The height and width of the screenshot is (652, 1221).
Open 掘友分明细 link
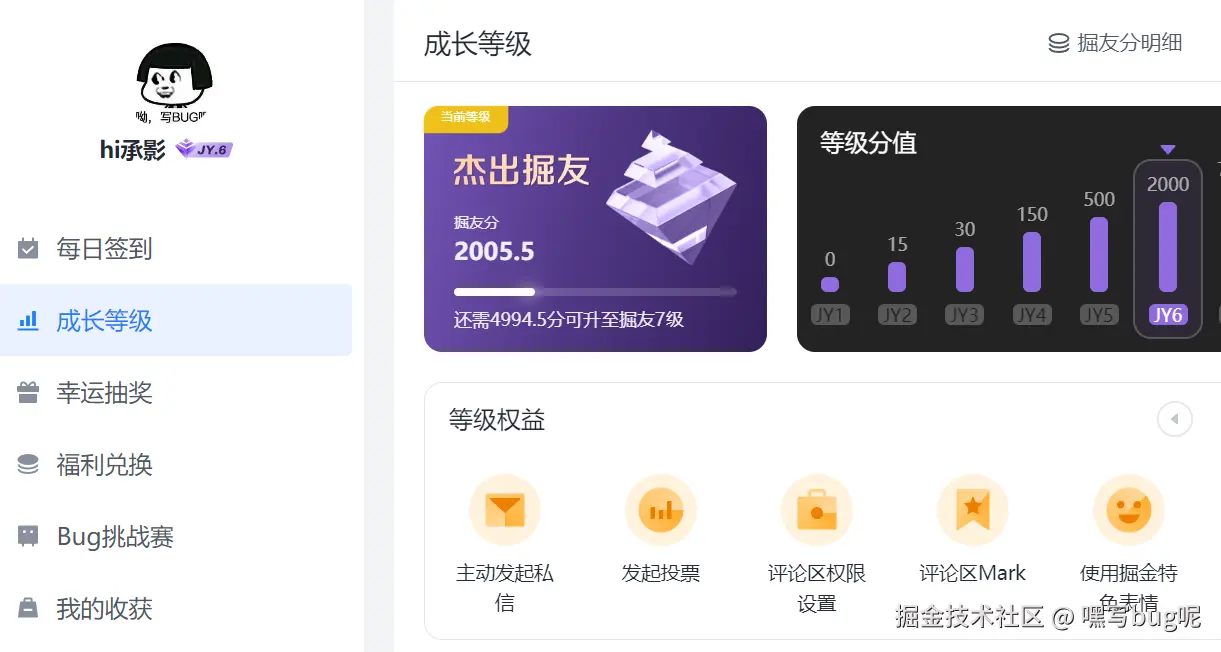1115,43
